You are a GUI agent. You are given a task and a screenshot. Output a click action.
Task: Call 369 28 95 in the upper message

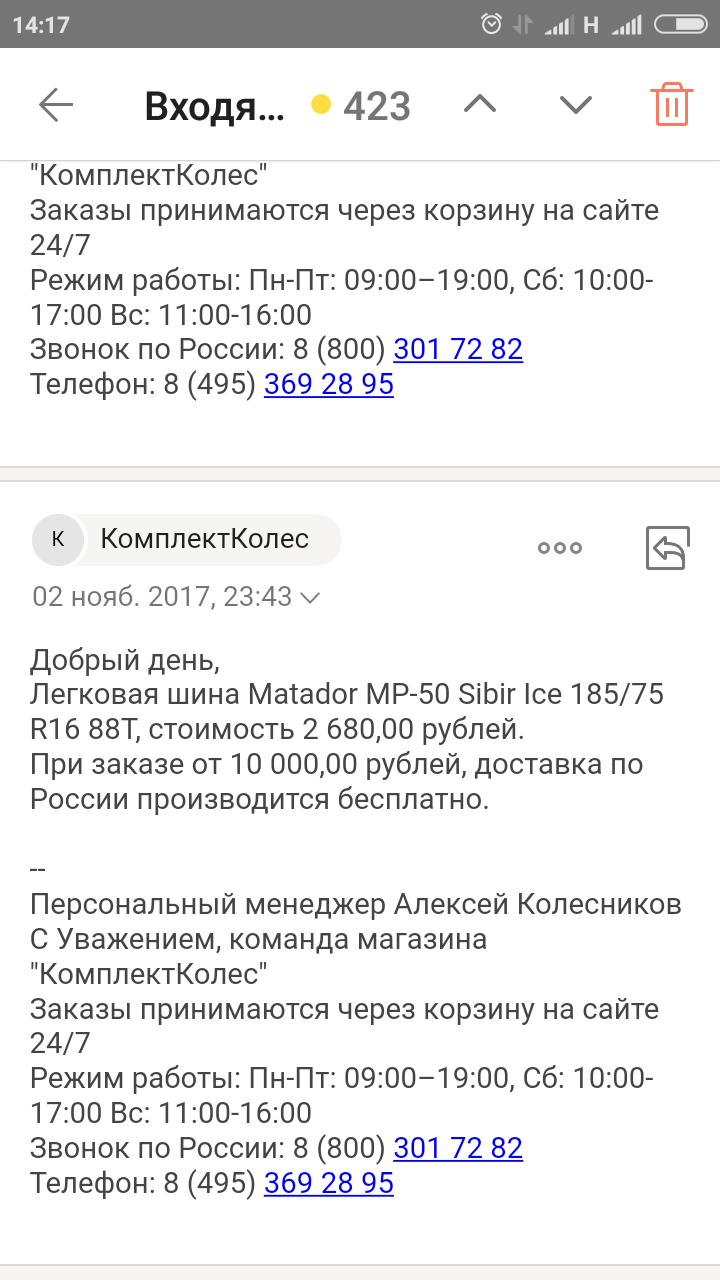(329, 384)
